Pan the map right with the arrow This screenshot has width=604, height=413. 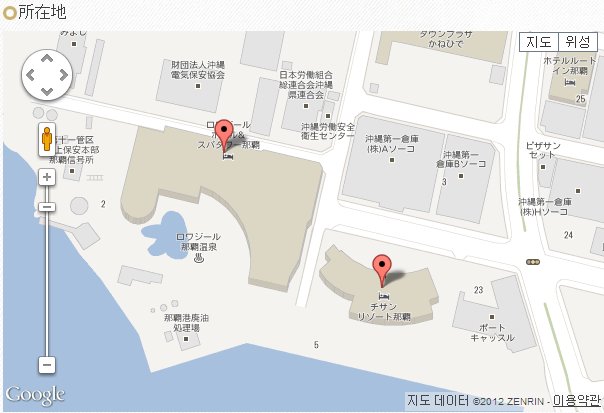click(62, 75)
